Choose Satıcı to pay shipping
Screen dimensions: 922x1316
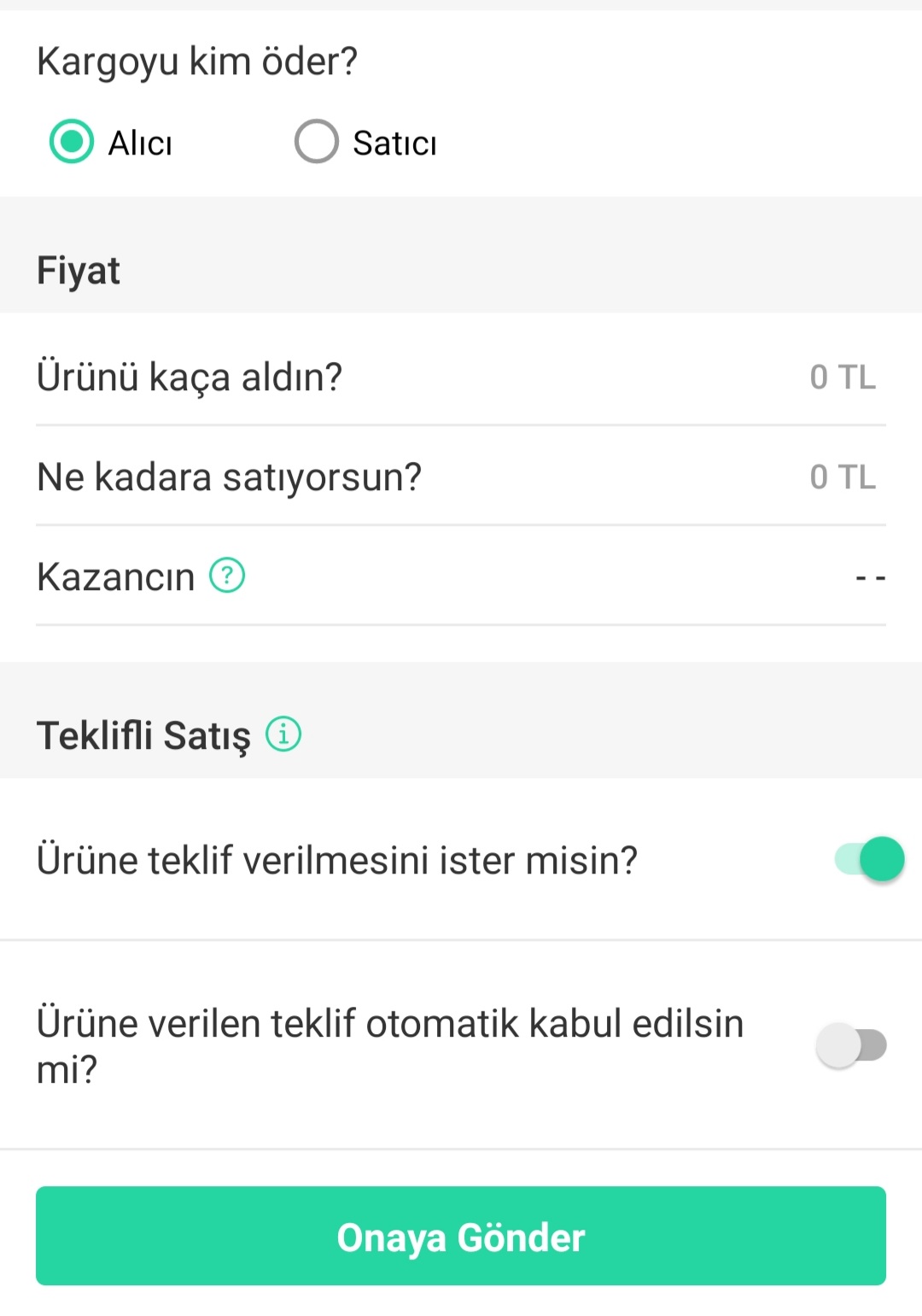point(317,141)
